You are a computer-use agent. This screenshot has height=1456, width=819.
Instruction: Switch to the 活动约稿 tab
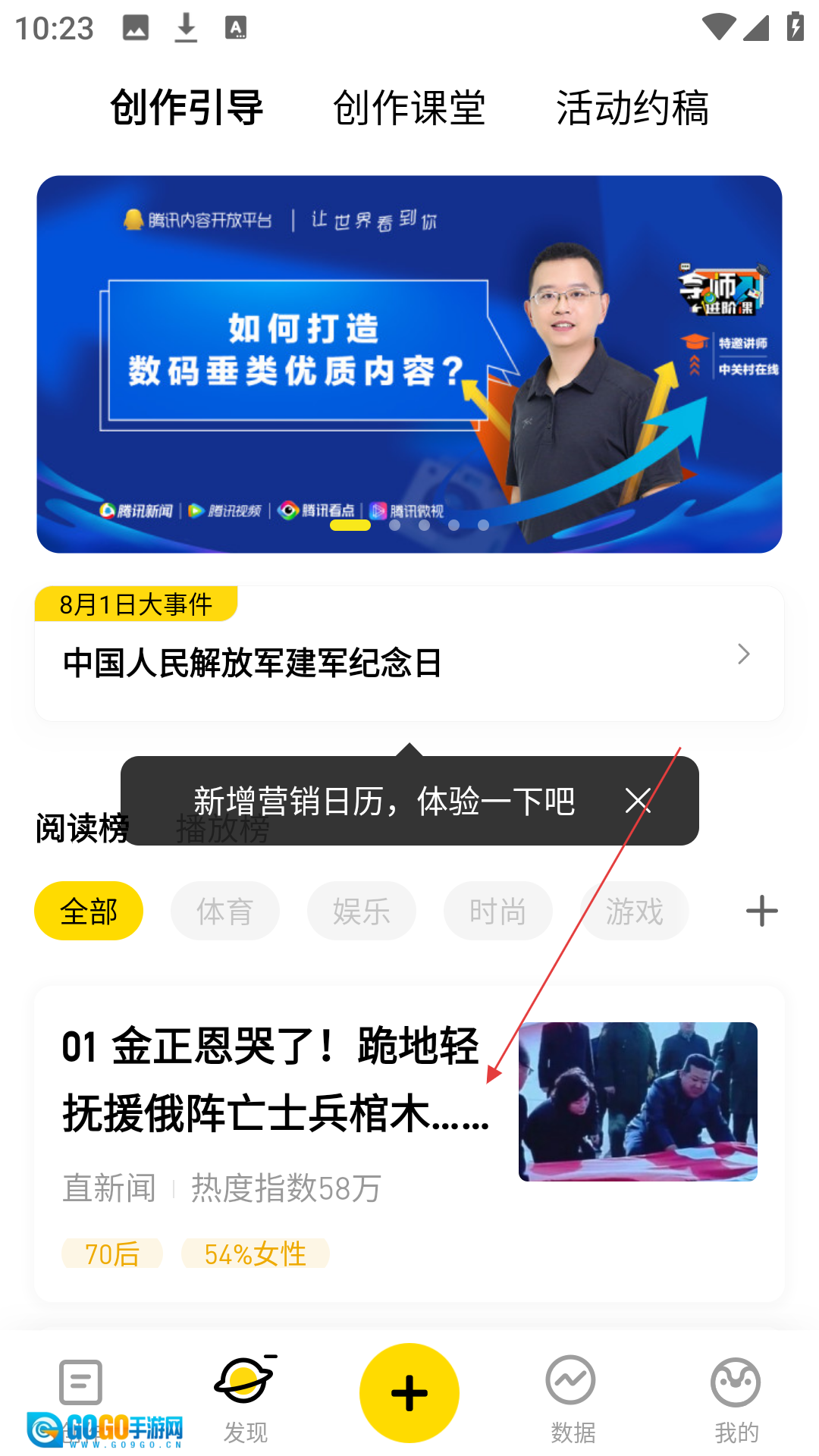(x=632, y=108)
